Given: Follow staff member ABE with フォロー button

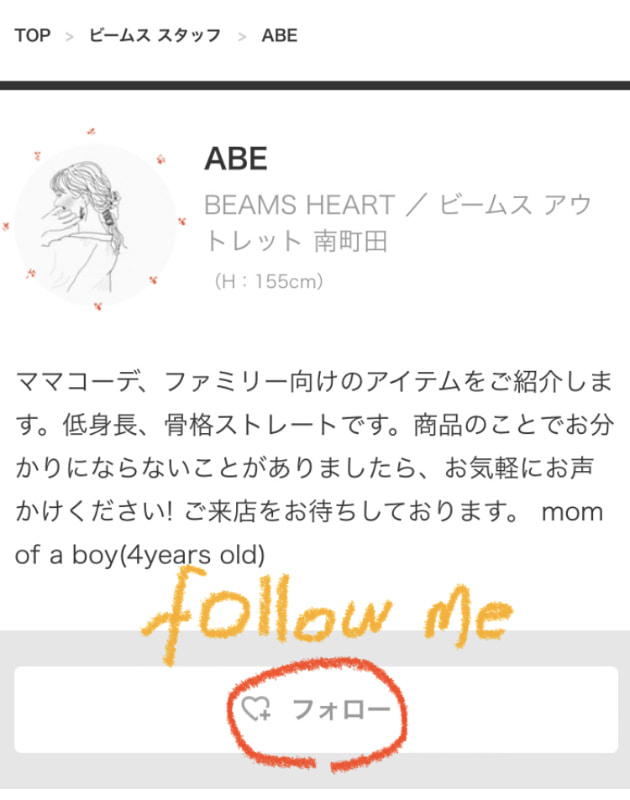Looking at the screenshot, I should pyautogui.click(x=315, y=710).
